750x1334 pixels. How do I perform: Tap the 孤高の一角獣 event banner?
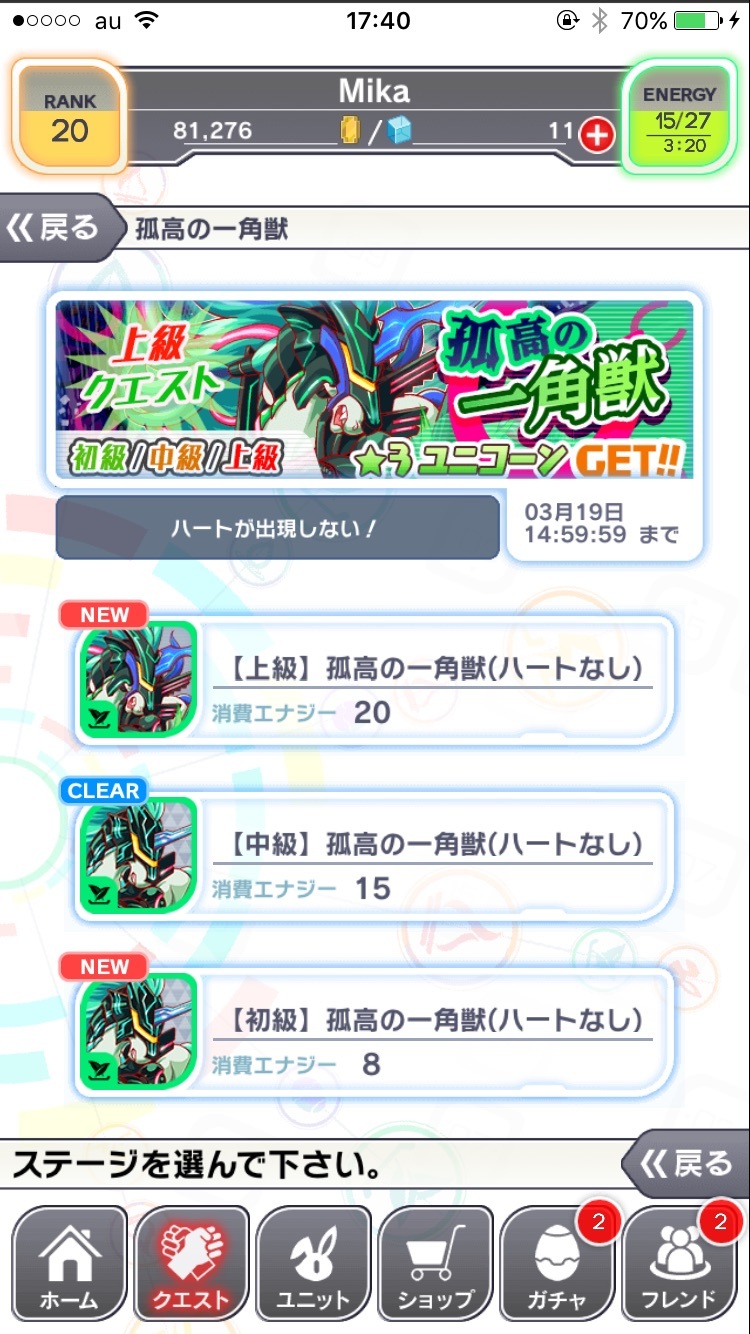coord(374,390)
